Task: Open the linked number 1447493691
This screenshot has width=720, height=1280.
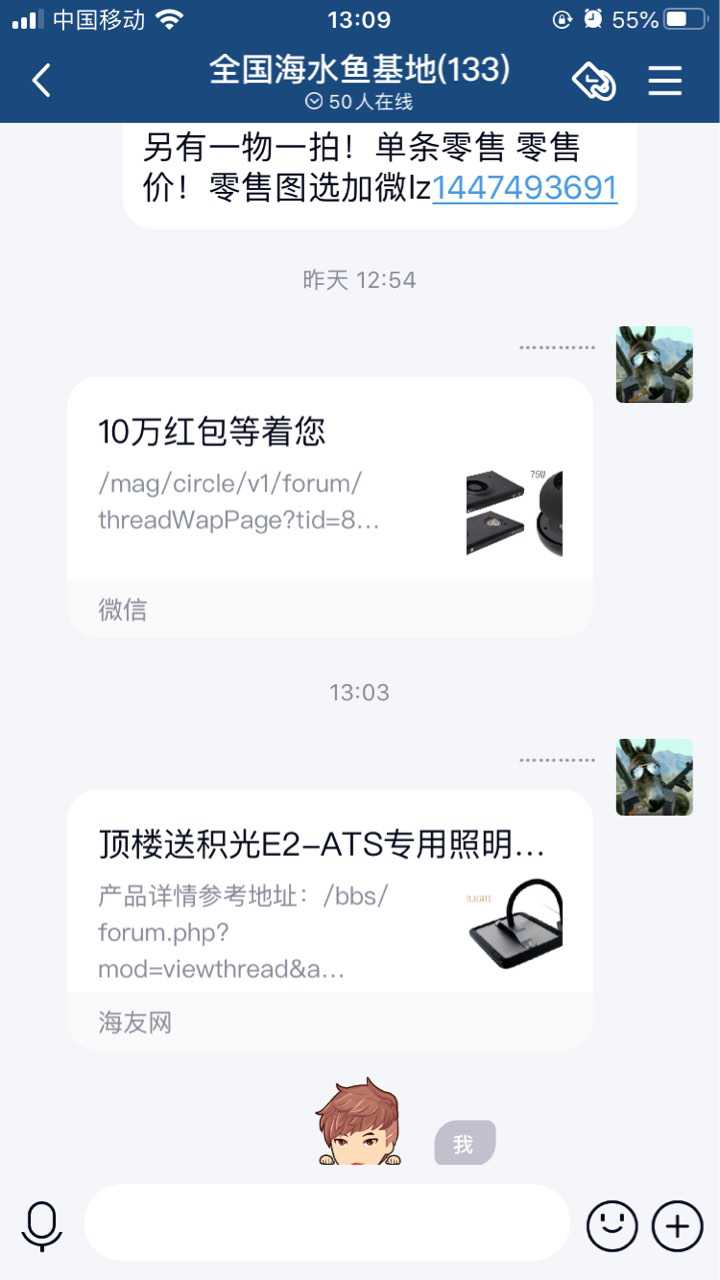Action: tap(524, 188)
